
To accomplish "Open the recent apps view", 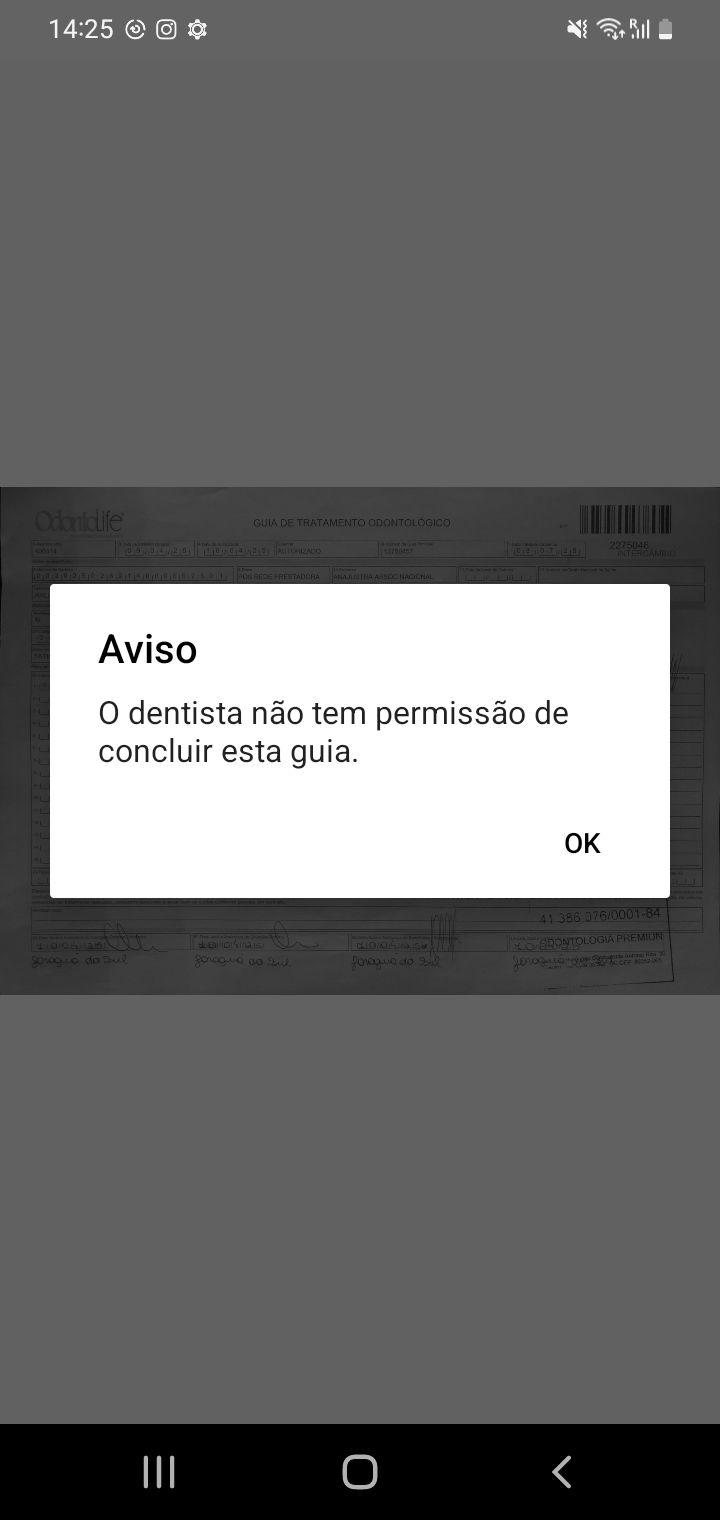I will [x=159, y=1472].
